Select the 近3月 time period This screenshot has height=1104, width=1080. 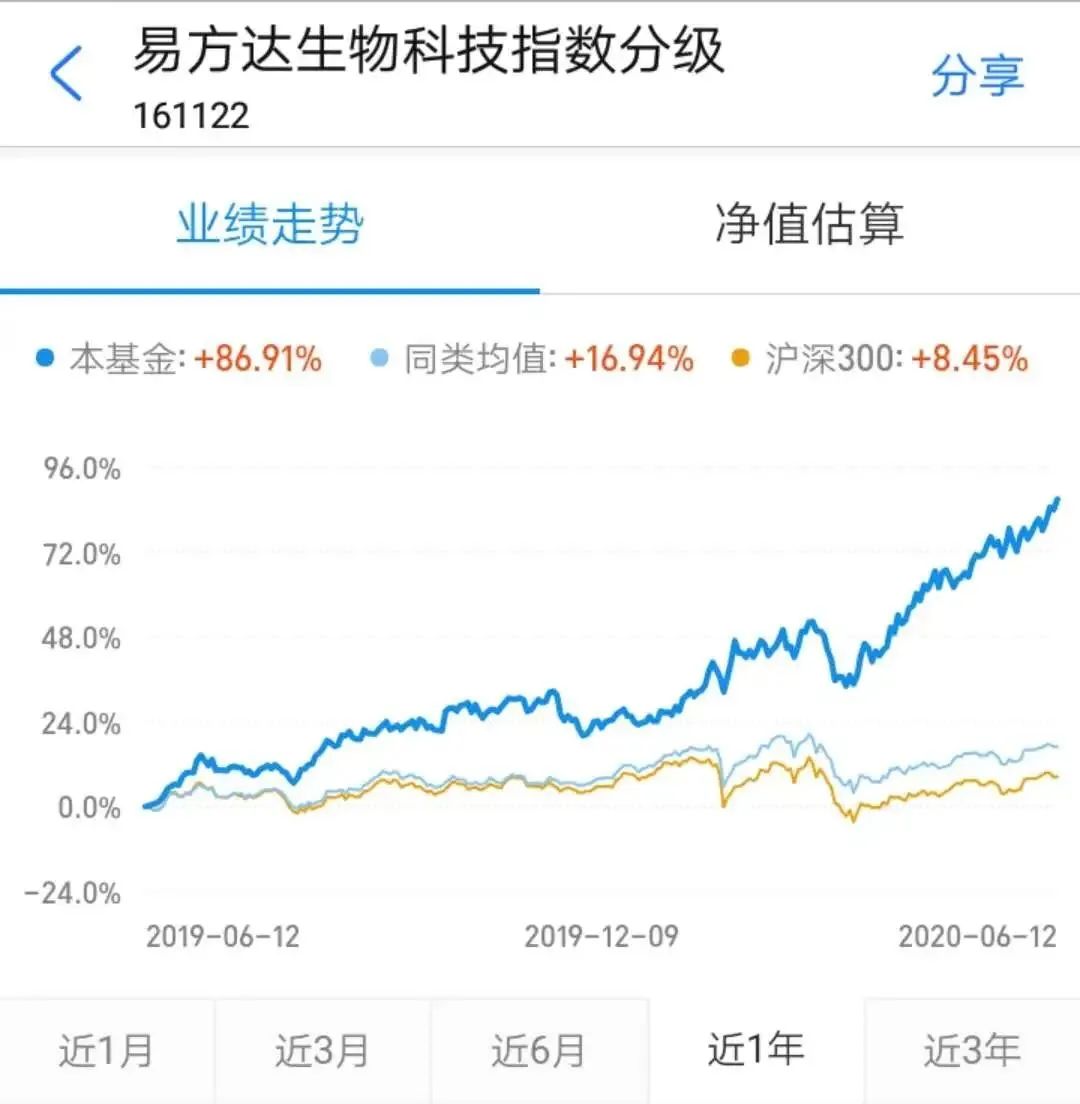[323, 1050]
